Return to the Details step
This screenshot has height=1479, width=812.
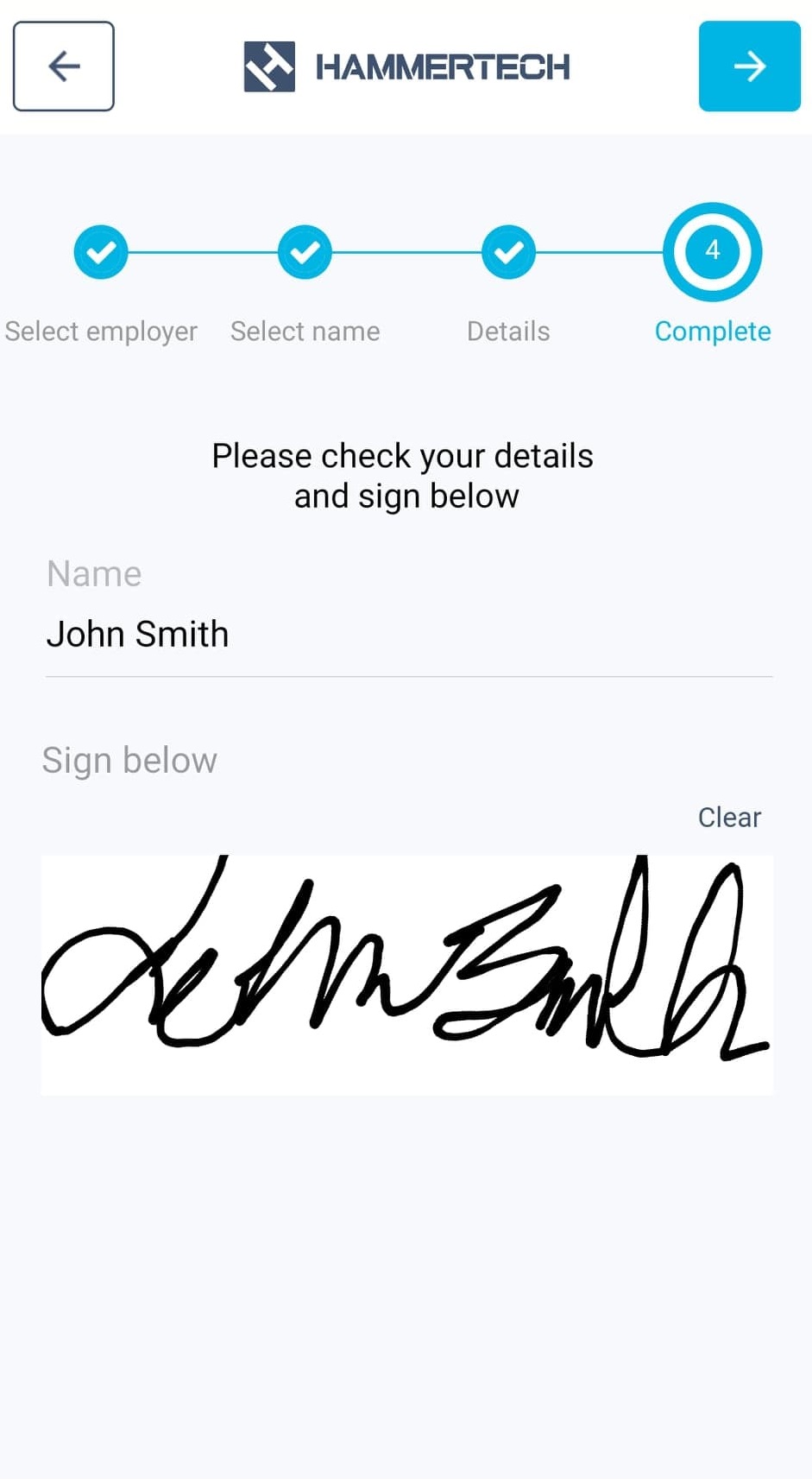pos(508,252)
